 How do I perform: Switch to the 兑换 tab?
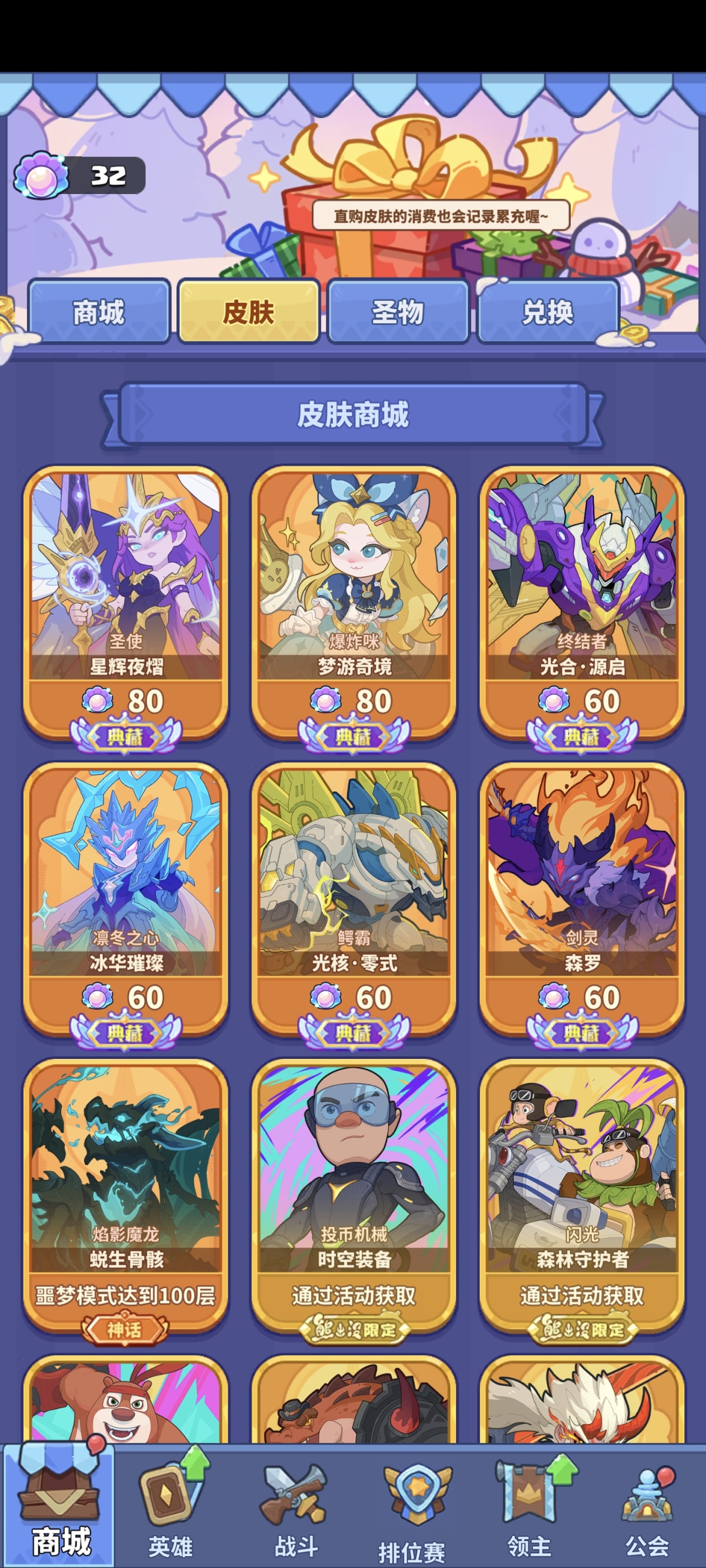coord(548,312)
